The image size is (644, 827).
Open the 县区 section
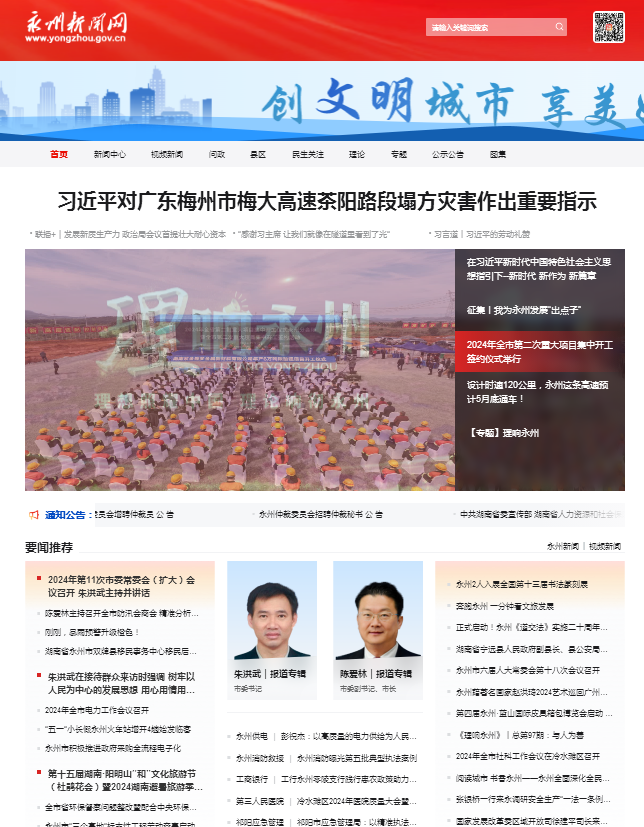pos(258,154)
